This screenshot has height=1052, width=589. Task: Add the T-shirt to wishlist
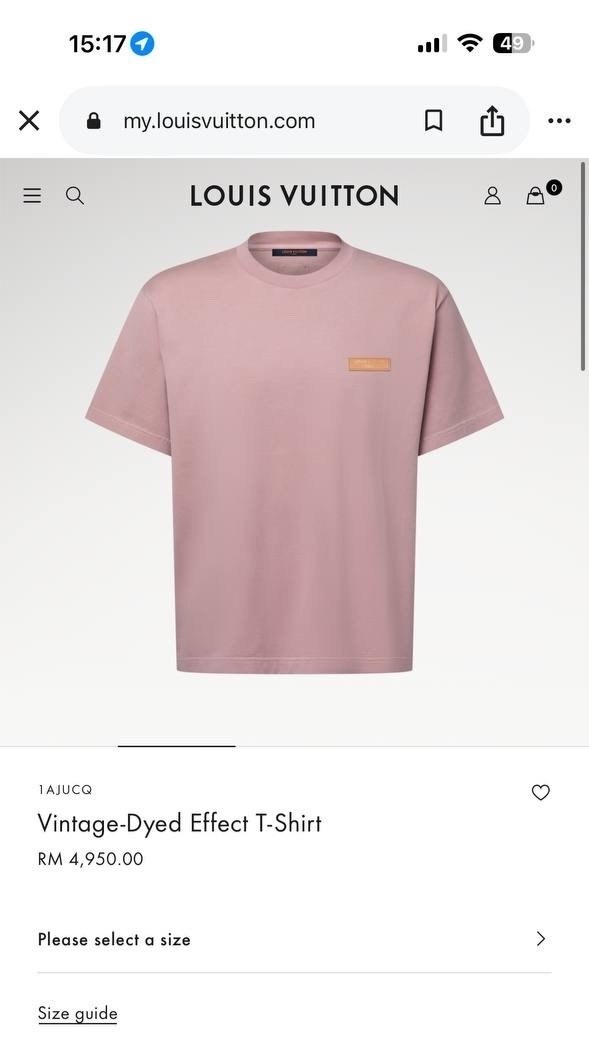point(540,792)
